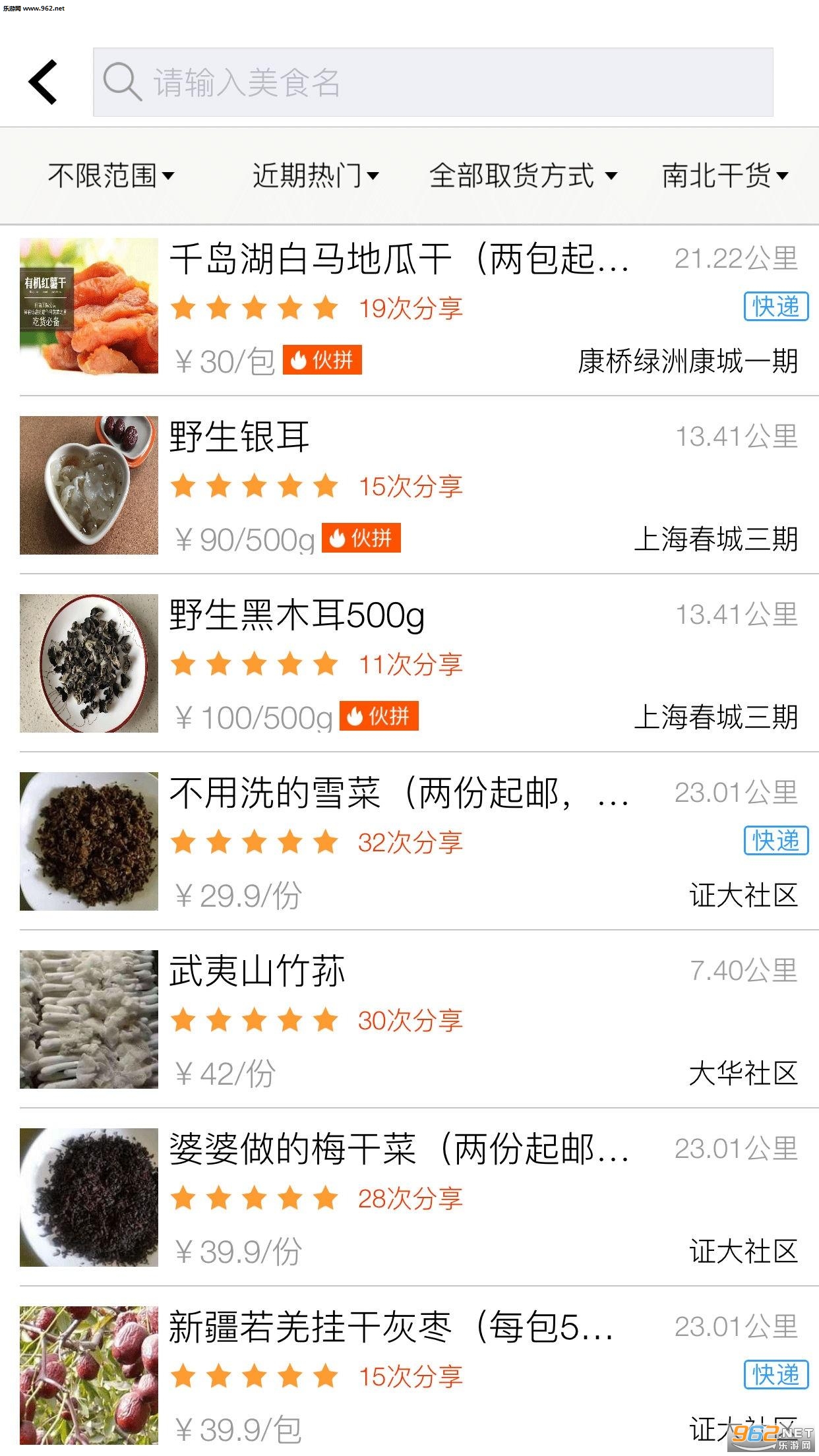Select the 新疆若羌挂干灰枣 listing
The image size is (819, 1456).
391,1327
